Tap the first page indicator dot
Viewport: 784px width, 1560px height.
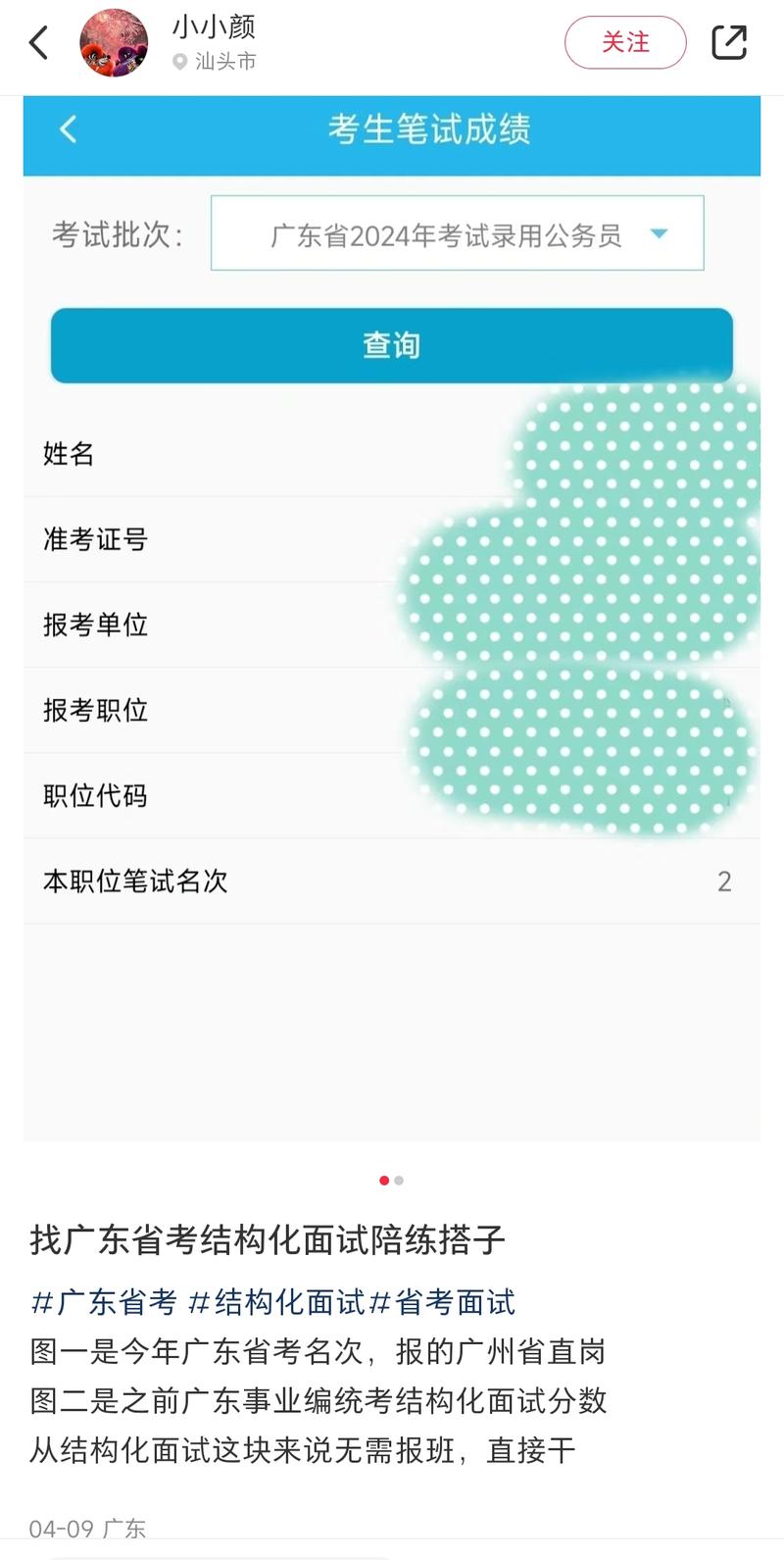(384, 1181)
